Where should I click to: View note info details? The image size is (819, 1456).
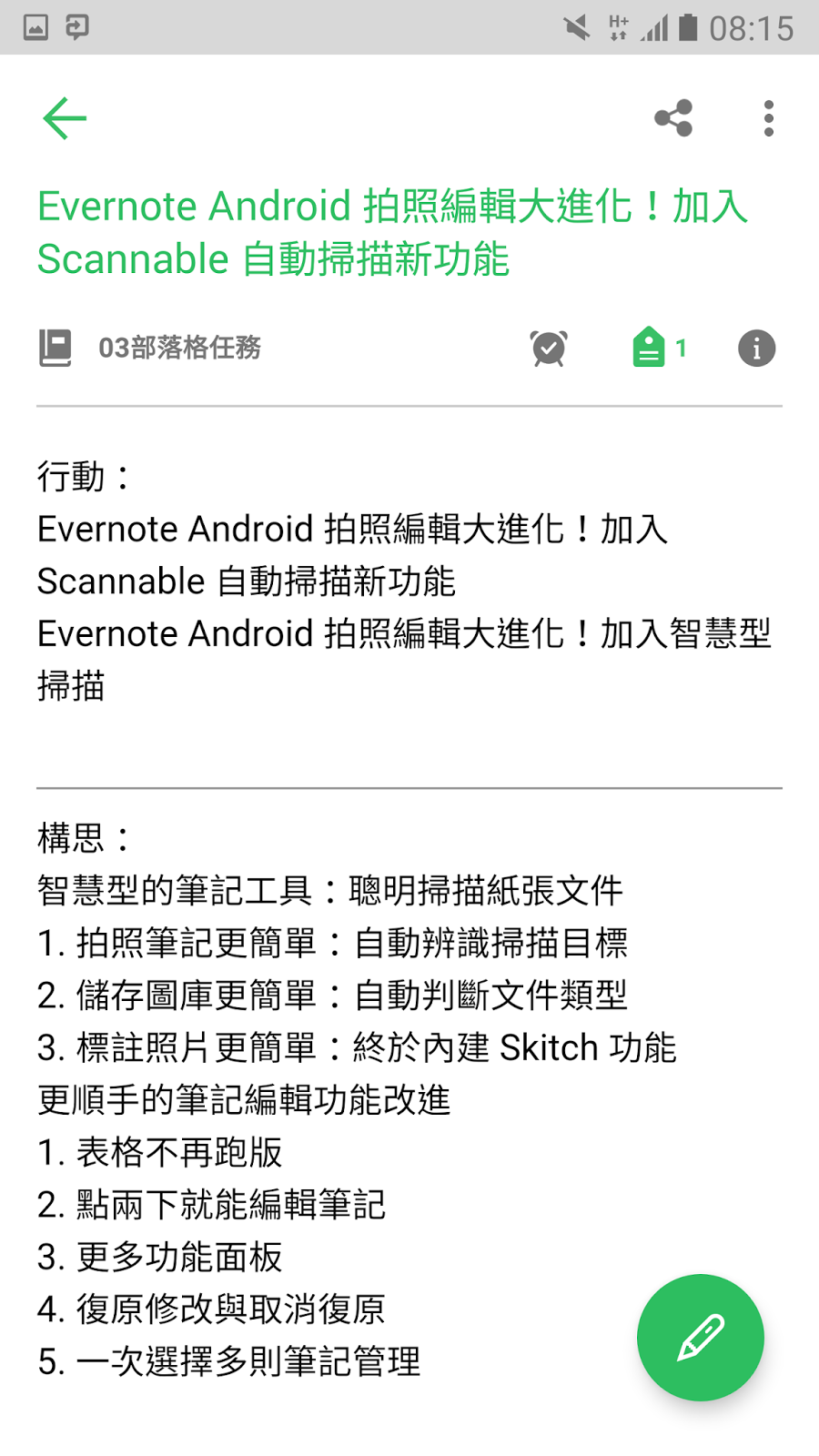756,348
